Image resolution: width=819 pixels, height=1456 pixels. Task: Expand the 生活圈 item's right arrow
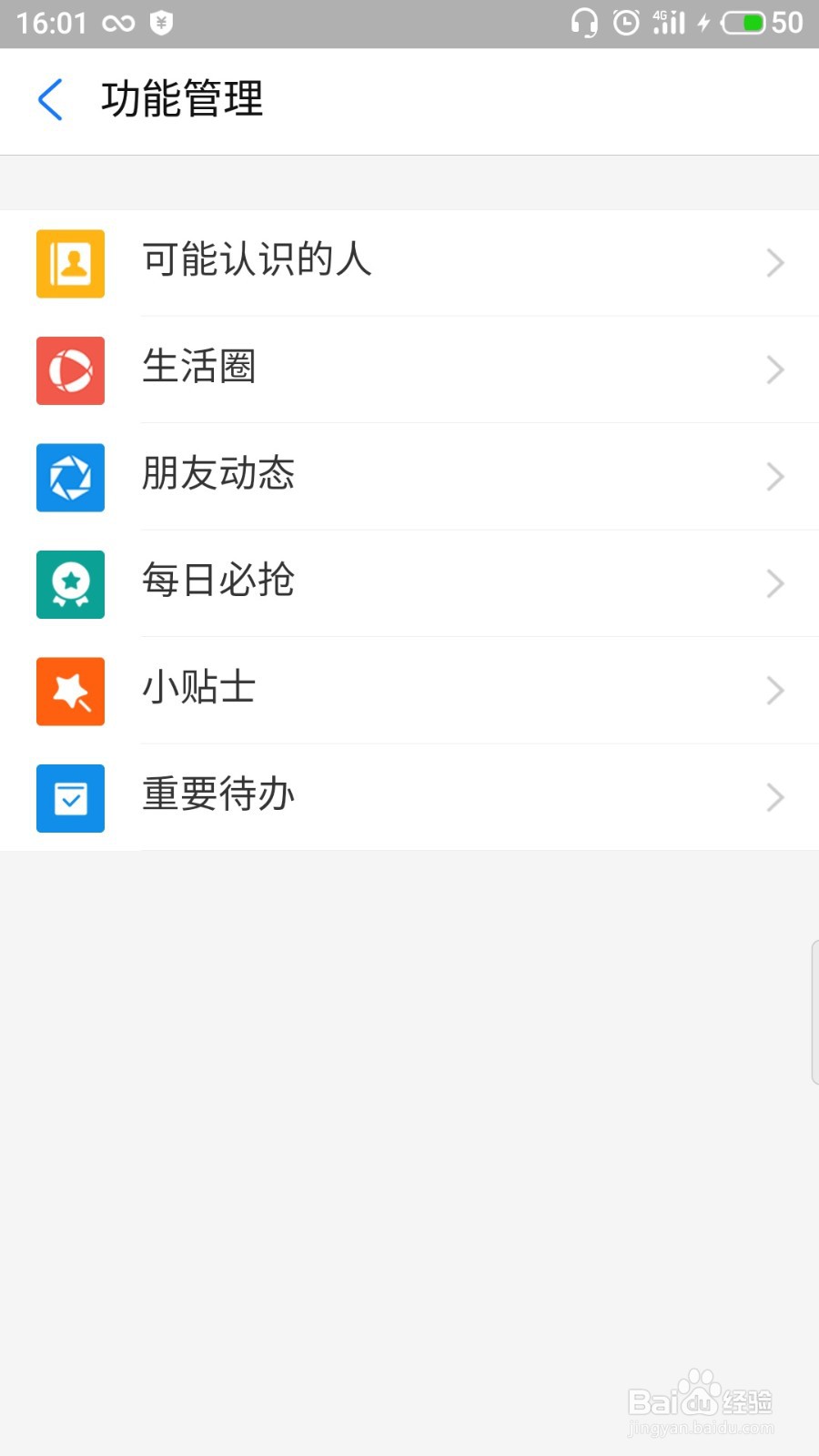point(775,370)
